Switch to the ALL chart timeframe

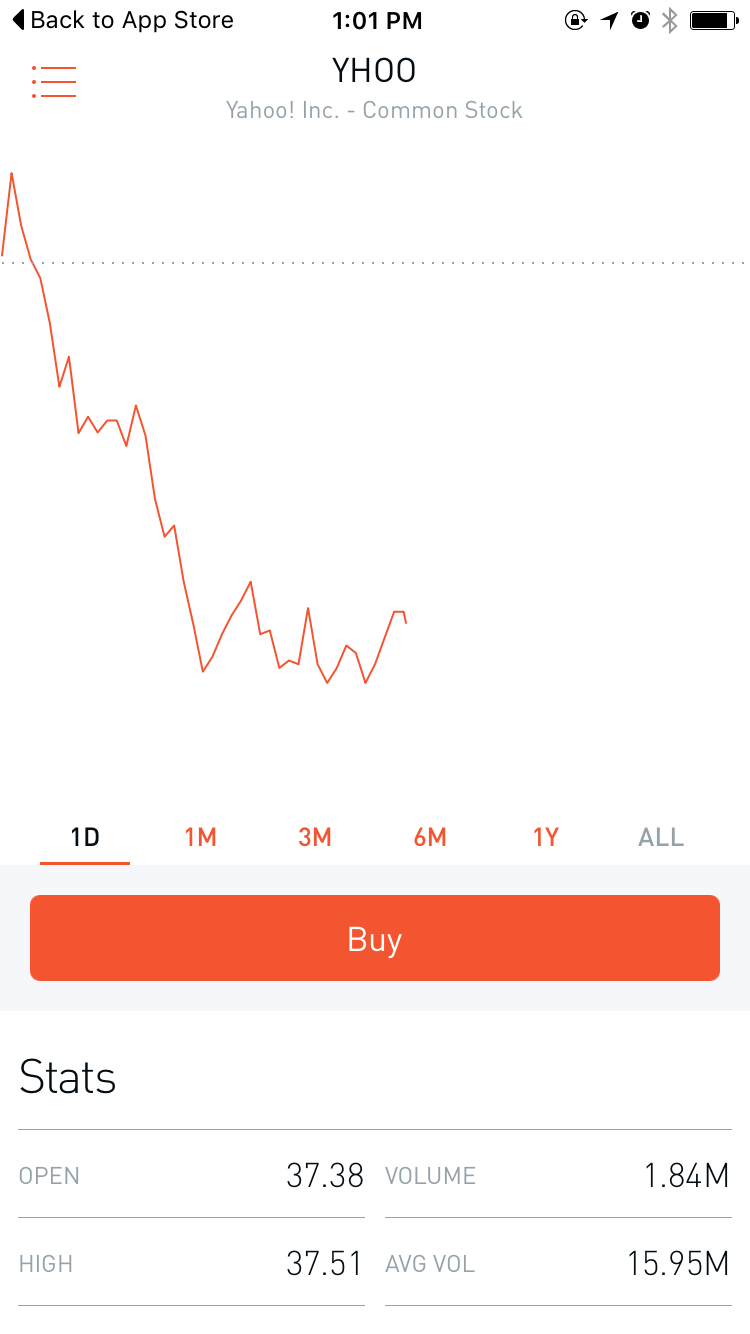661,837
